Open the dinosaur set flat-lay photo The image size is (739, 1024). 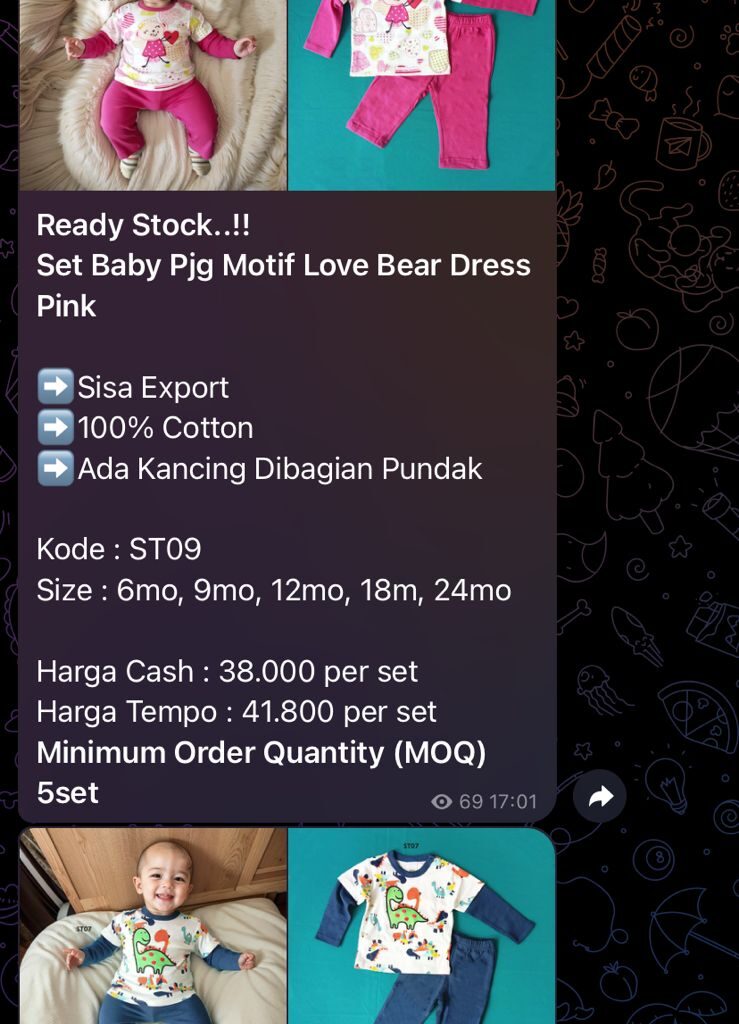421,925
